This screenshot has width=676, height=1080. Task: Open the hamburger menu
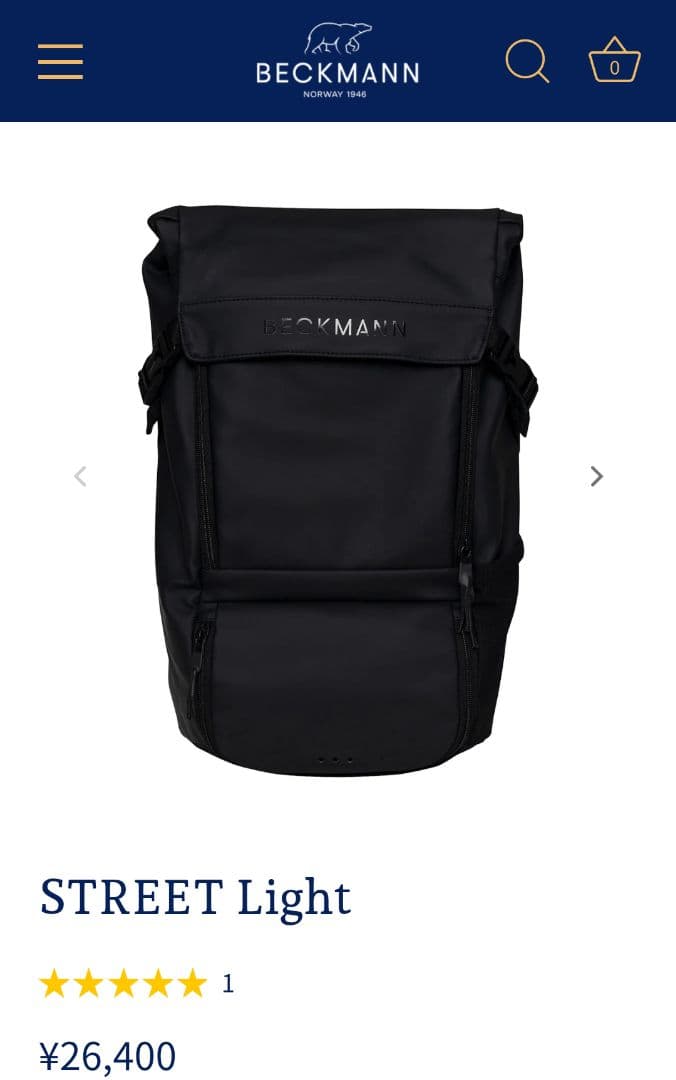[60, 62]
